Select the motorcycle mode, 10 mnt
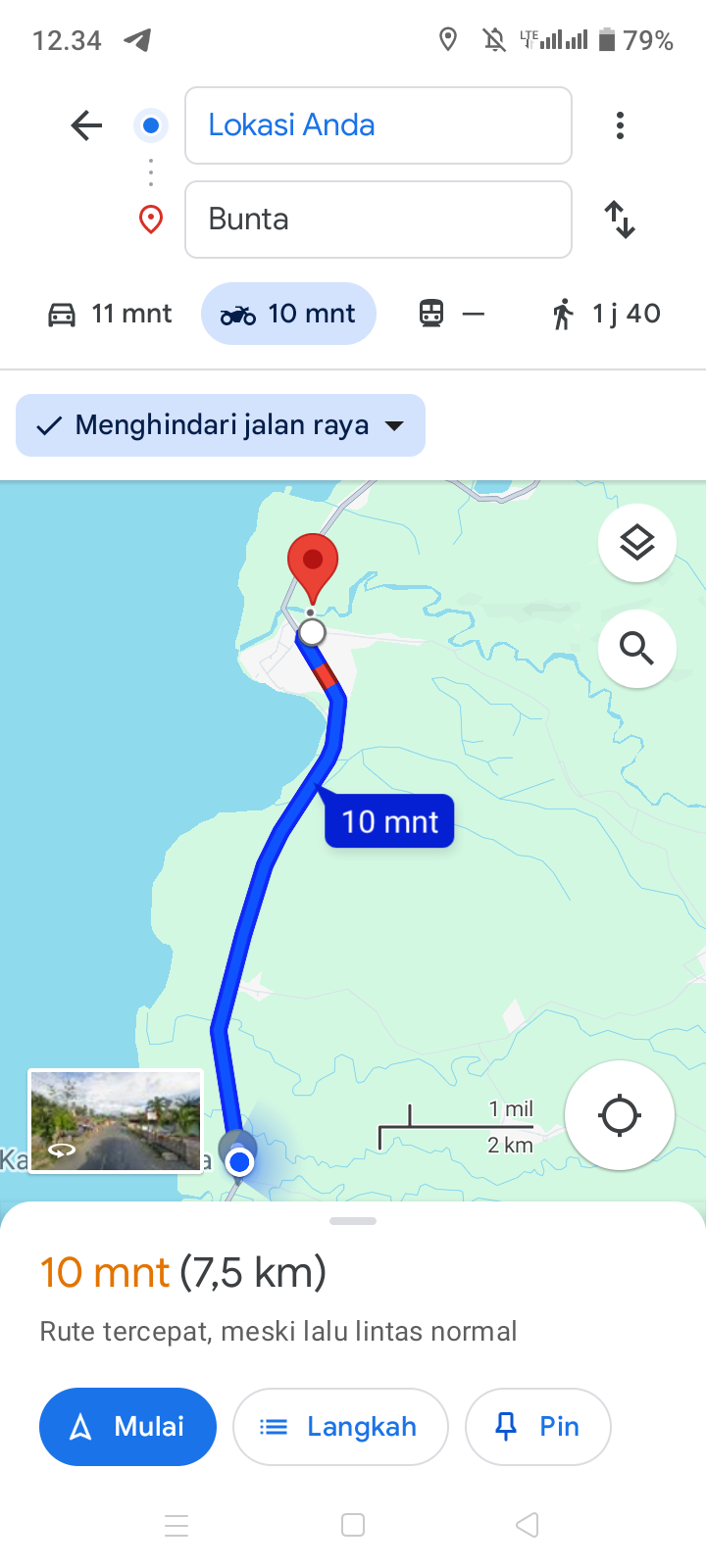Image resolution: width=706 pixels, height=1568 pixels. 288,314
